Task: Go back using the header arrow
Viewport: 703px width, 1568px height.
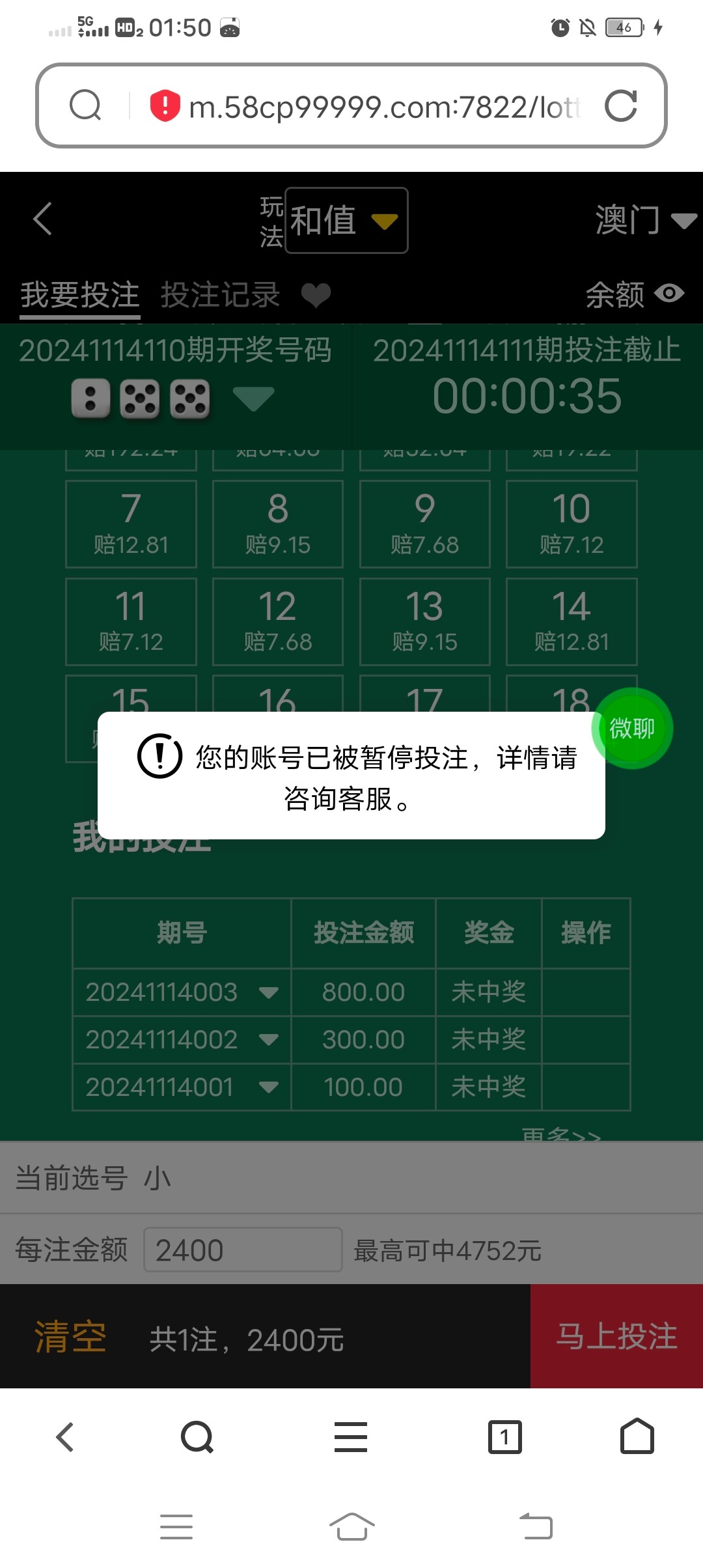Action: [43, 219]
